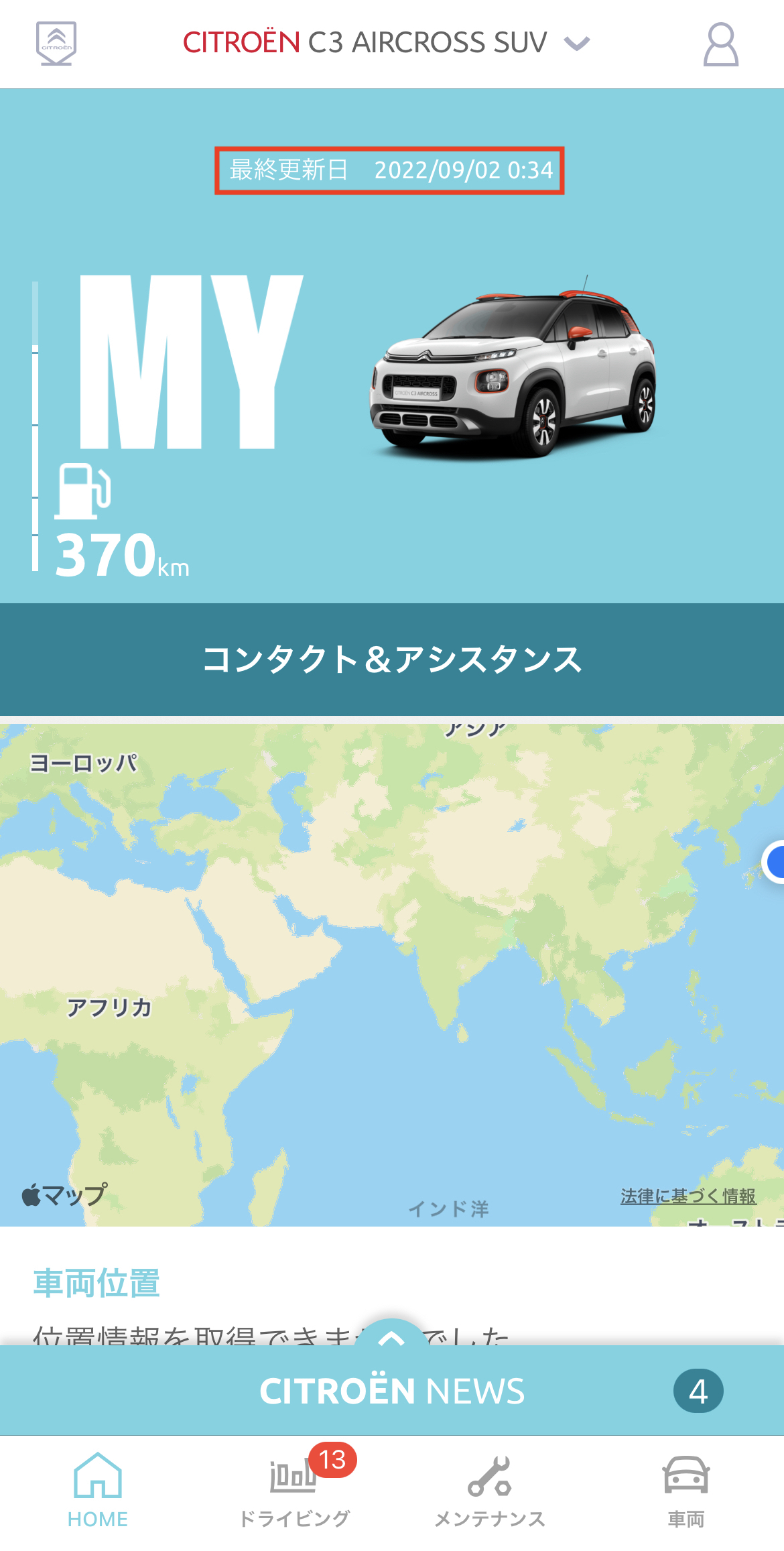Open the user profile icon
784x1551 pixels.
(720, 44)
